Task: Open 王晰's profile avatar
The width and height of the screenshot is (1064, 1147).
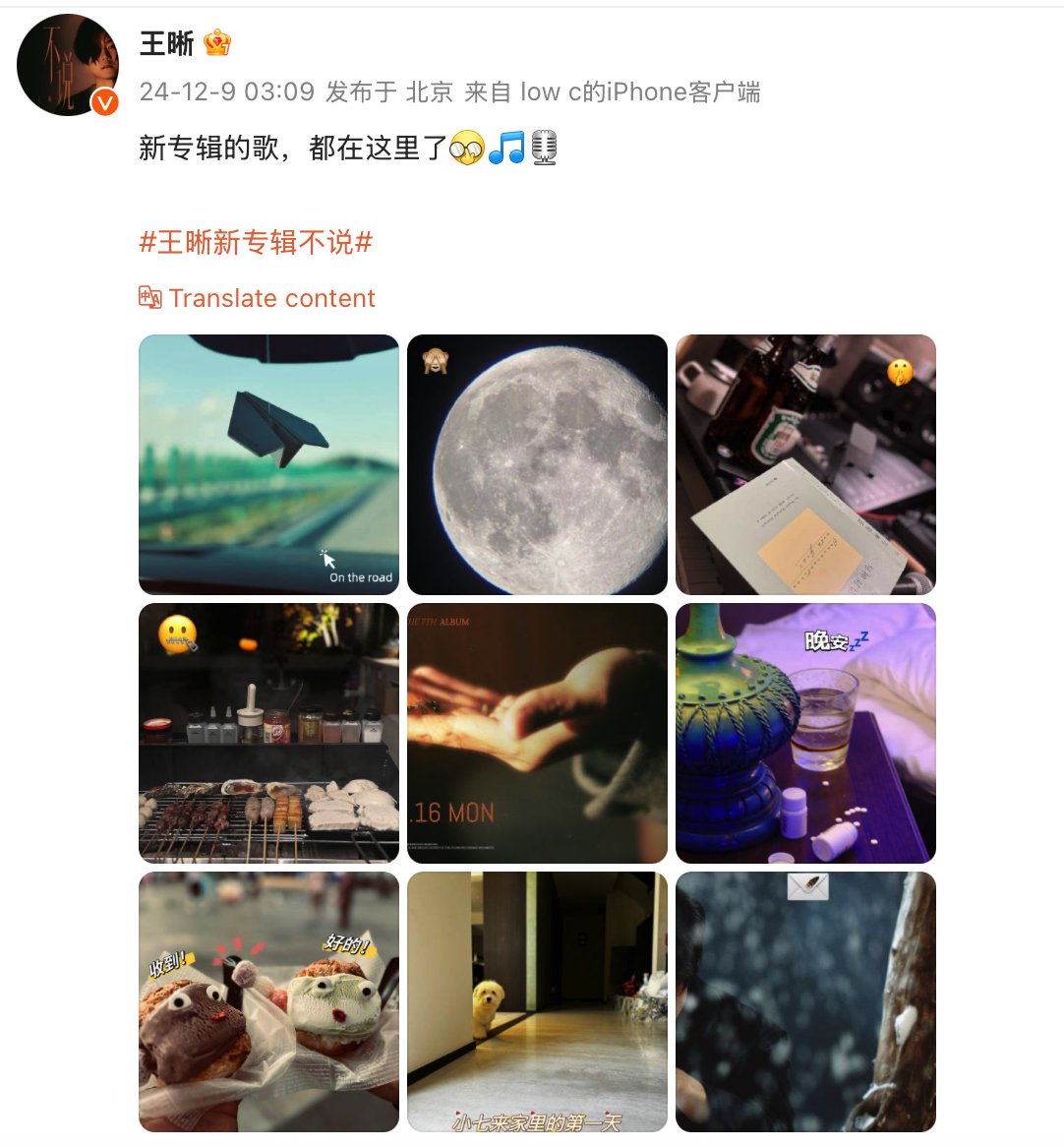Action: [x=67, y=65]
